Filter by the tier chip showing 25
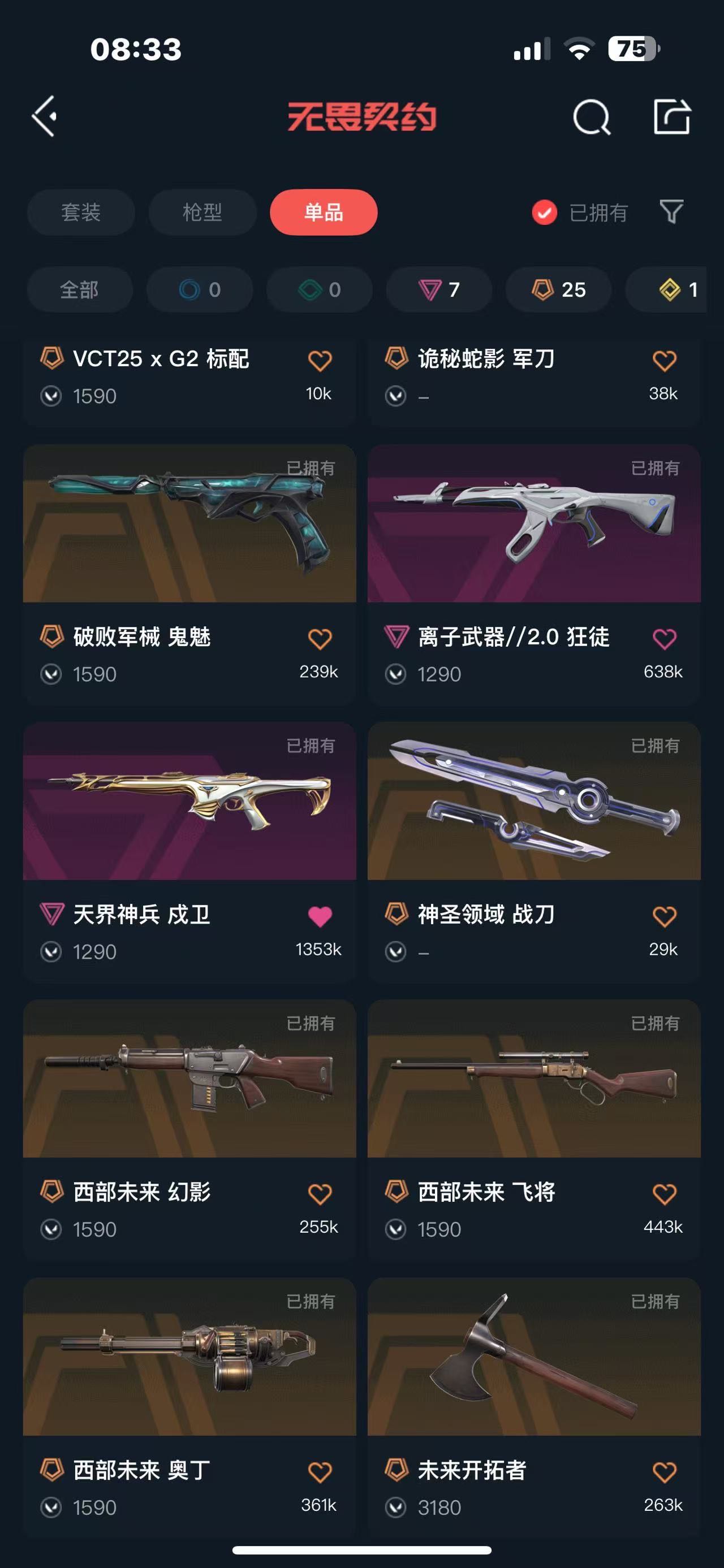Viewport: 724px width, 1568px height. tap(558, 290)
